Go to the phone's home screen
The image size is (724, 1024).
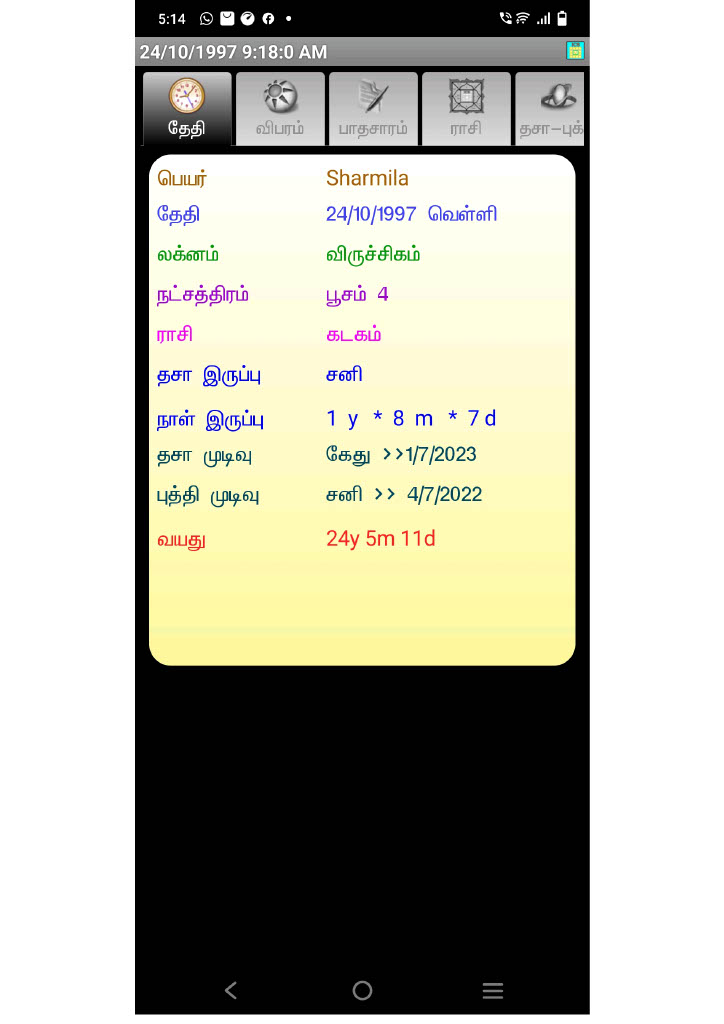point(362,990)
